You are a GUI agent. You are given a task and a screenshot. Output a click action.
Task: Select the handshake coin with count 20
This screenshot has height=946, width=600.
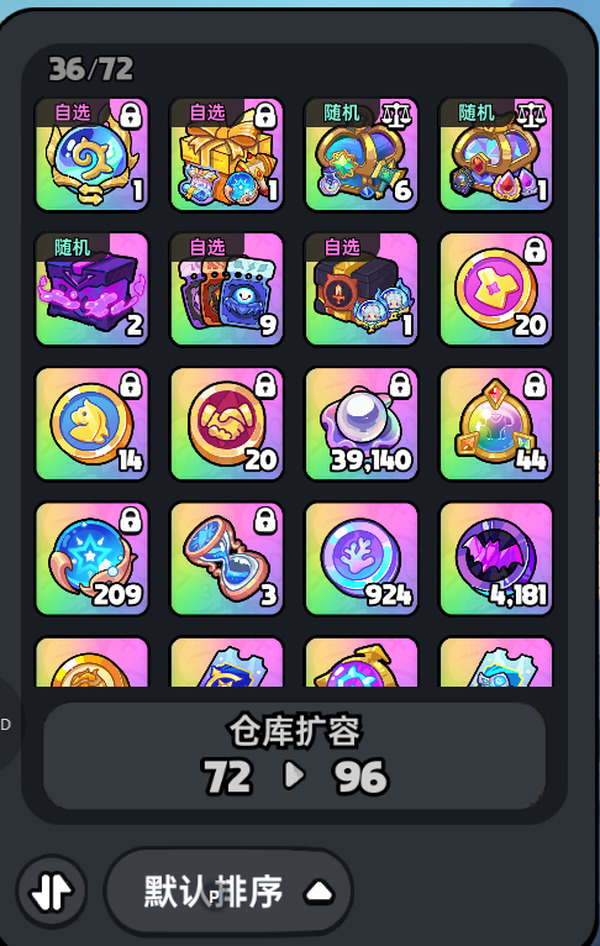(226, 424)
